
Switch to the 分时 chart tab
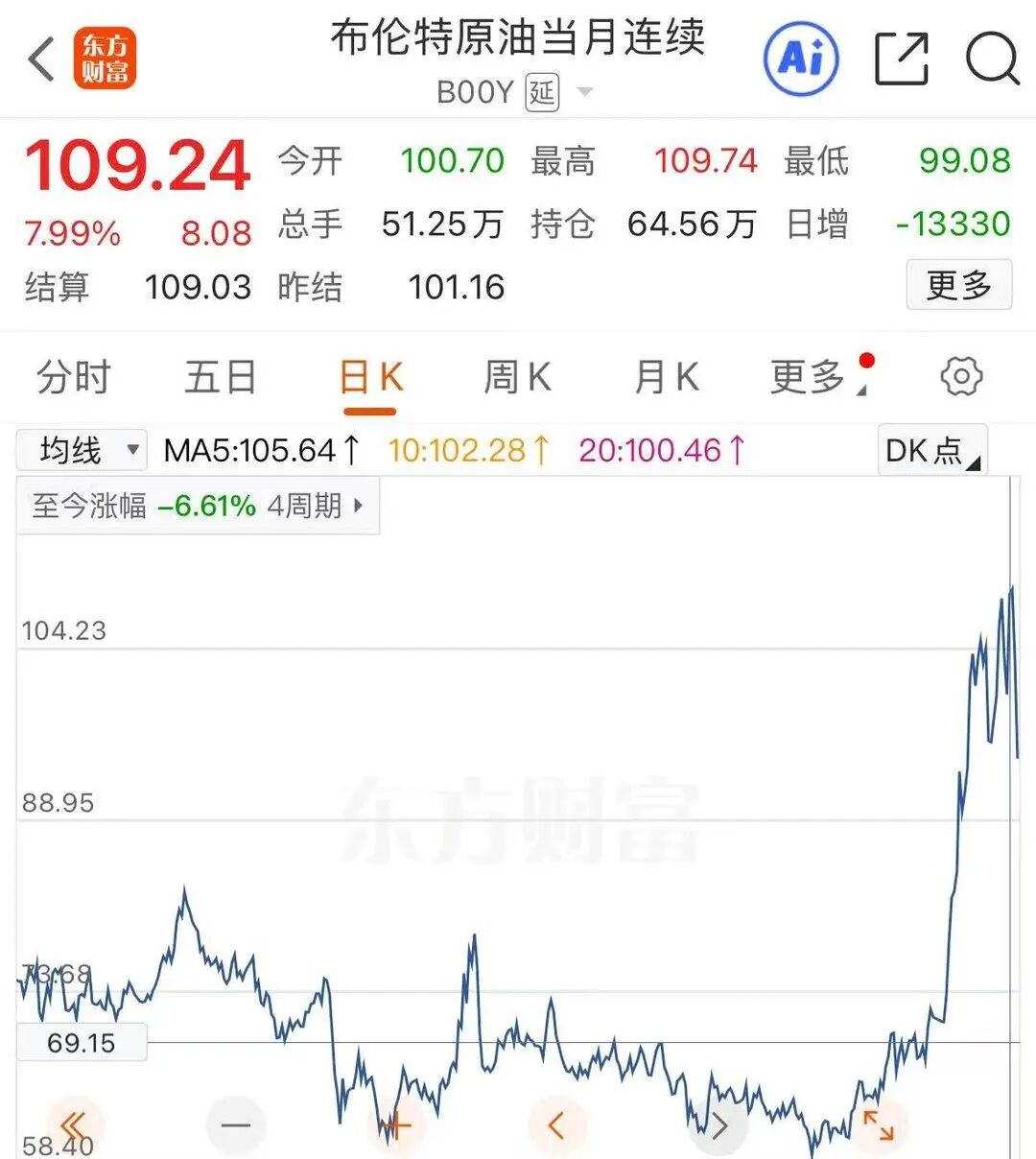coord(74,377)
